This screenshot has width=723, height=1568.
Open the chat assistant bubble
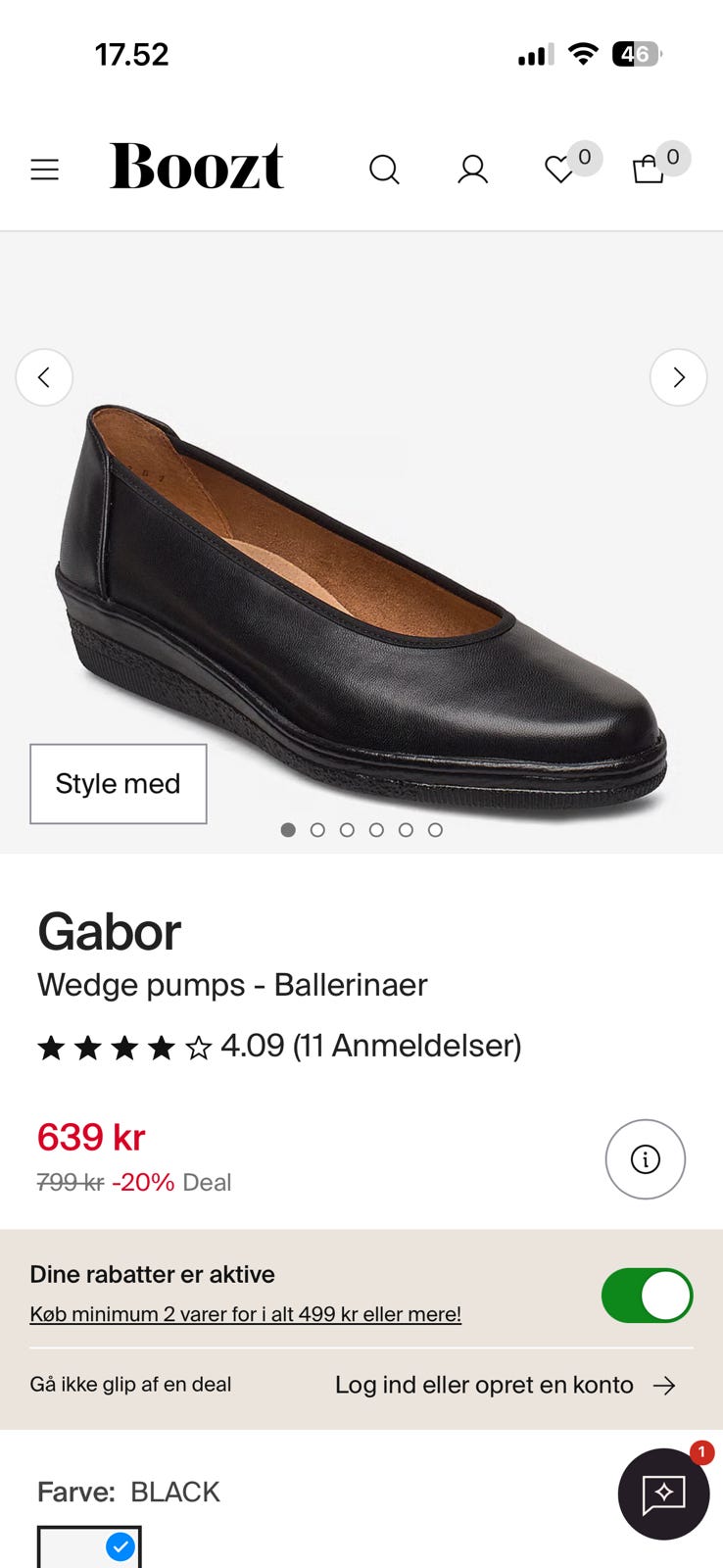click(662, 1494)
